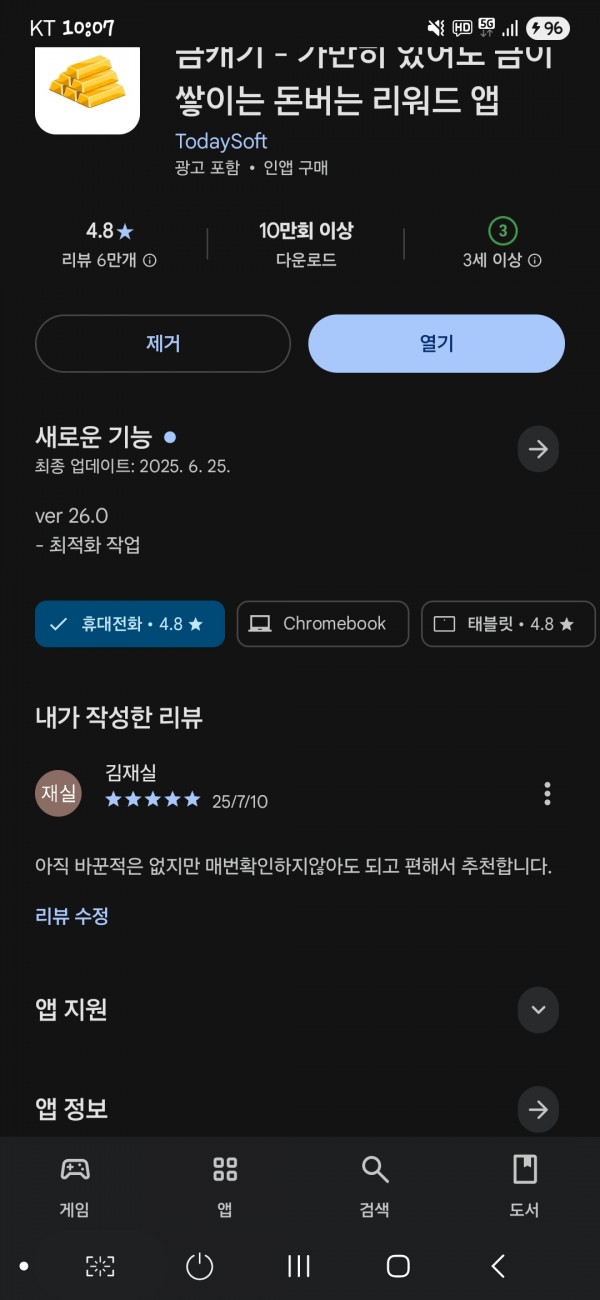
Task: Go back with system back button
Action: (498, 1266)
